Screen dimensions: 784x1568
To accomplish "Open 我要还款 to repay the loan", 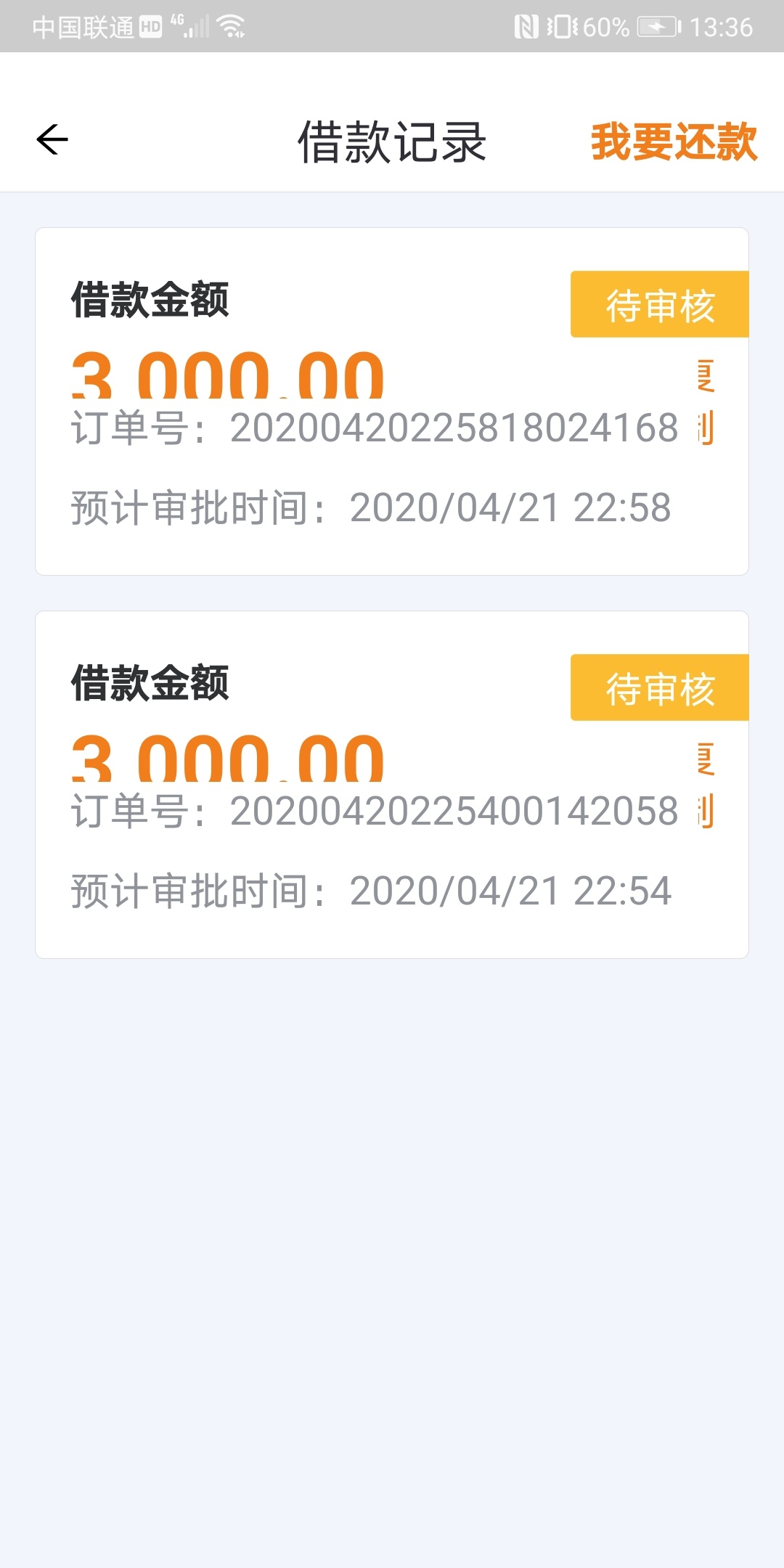I will (674, 142).
